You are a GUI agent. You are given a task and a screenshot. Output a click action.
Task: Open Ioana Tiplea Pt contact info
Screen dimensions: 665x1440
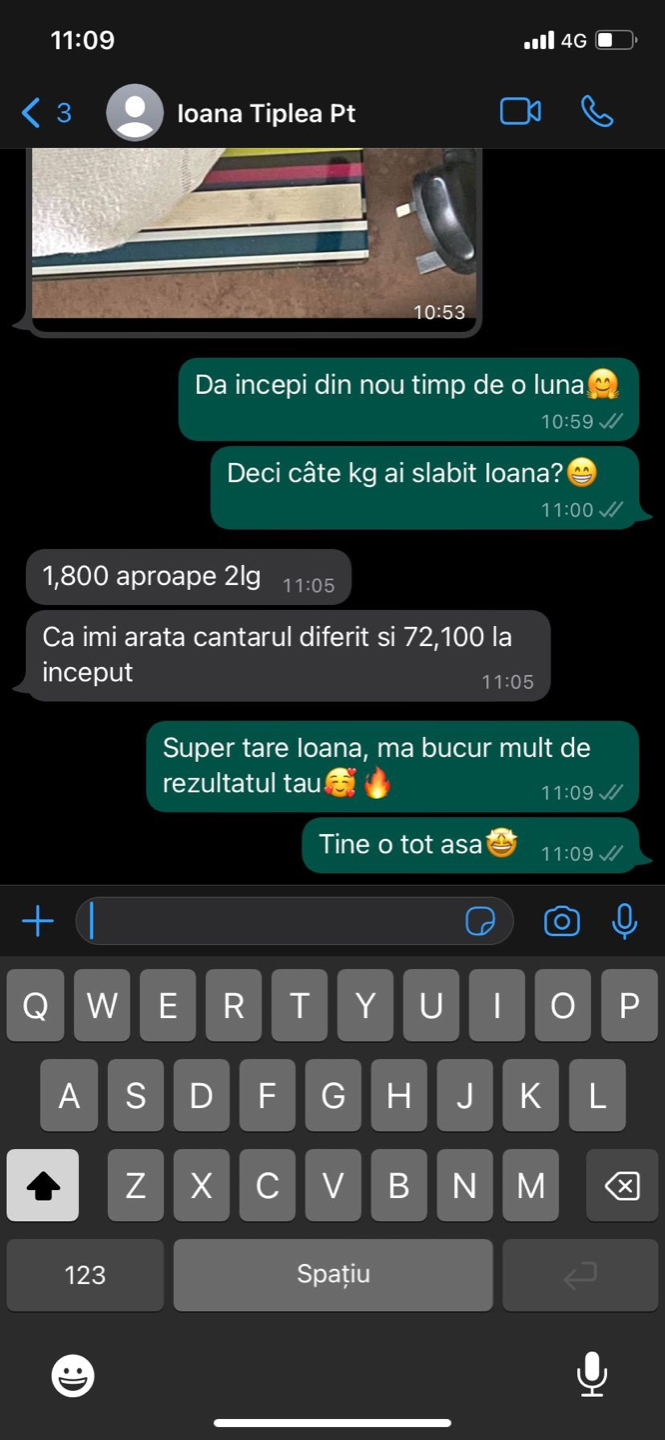[x=265, y=113]
